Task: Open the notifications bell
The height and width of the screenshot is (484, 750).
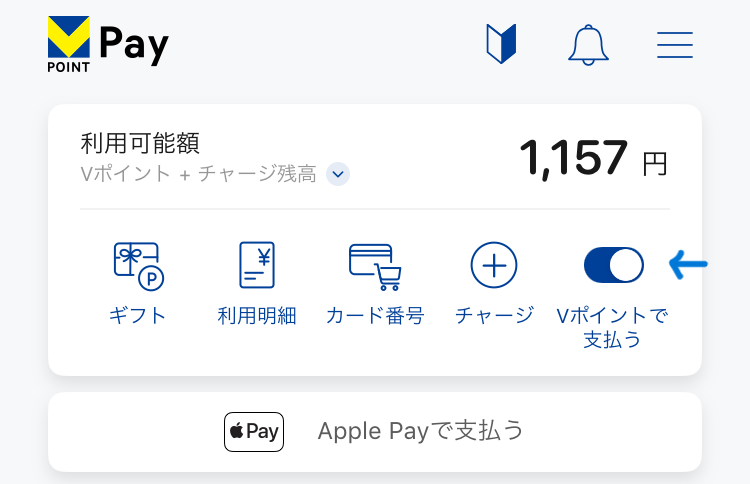Action: 588,45
